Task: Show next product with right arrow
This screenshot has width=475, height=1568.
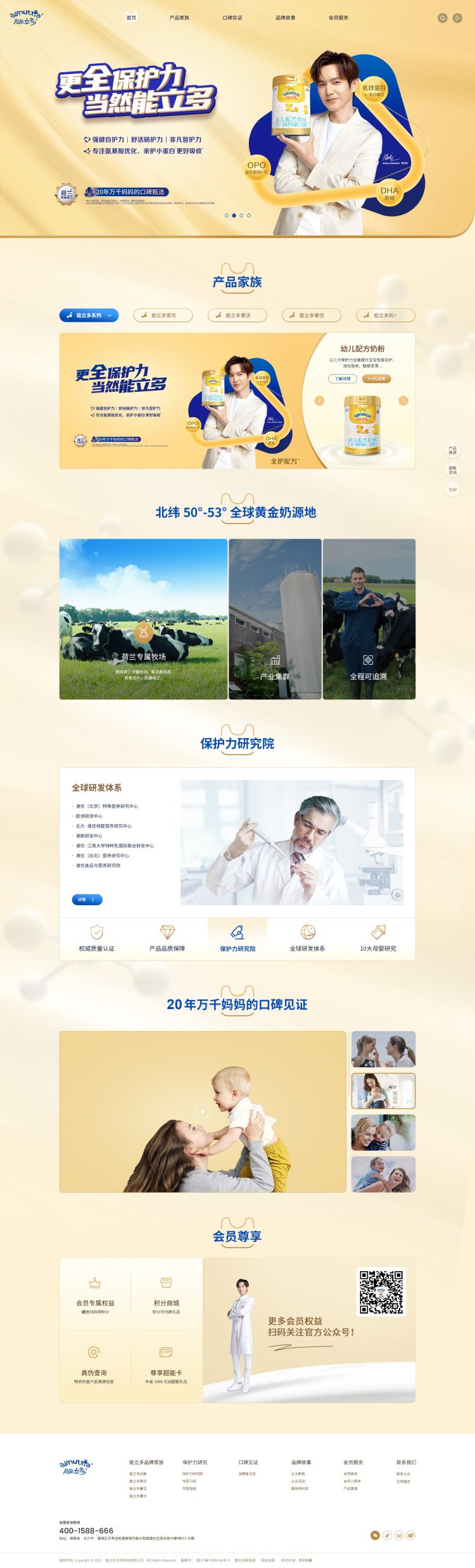Action: (403, 401)
